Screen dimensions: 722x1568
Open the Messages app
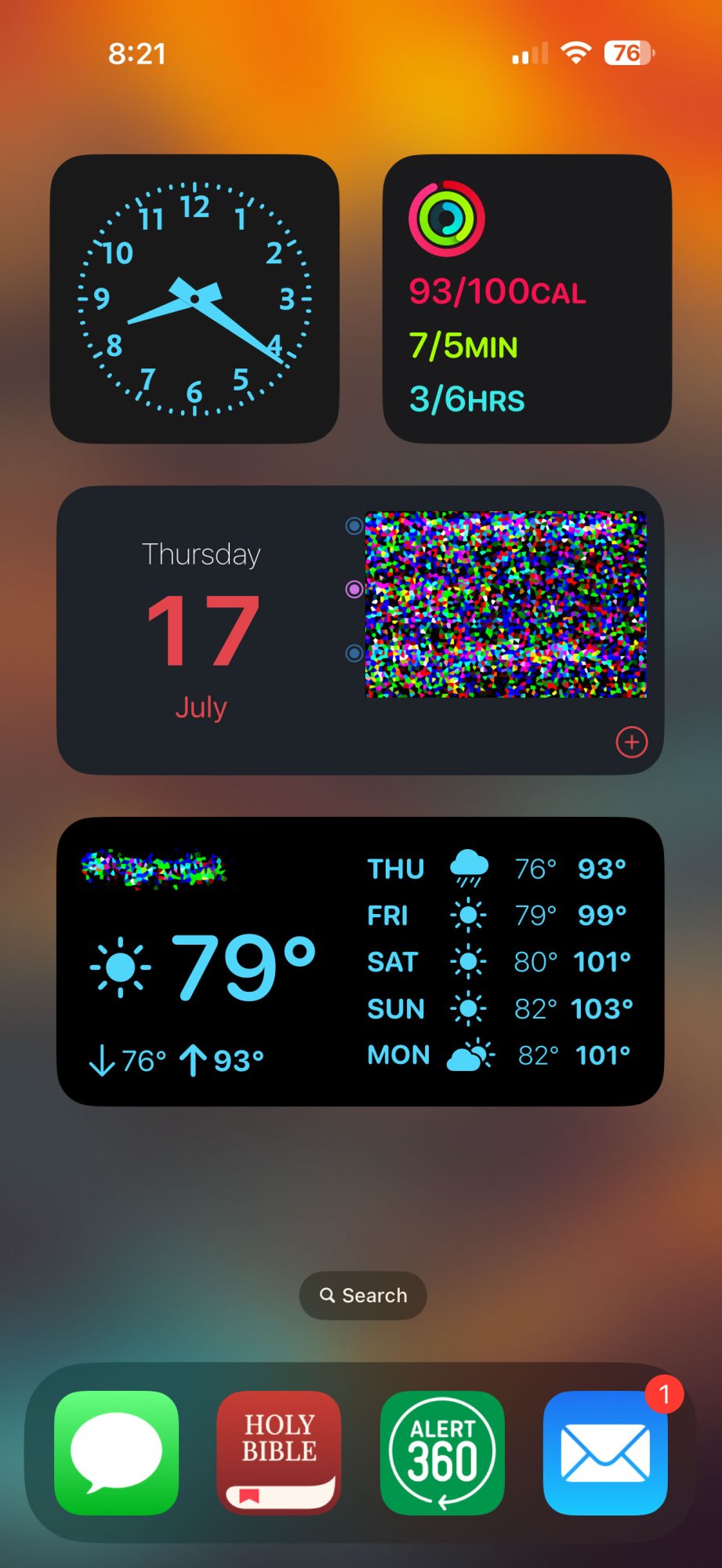(117, 1452)
